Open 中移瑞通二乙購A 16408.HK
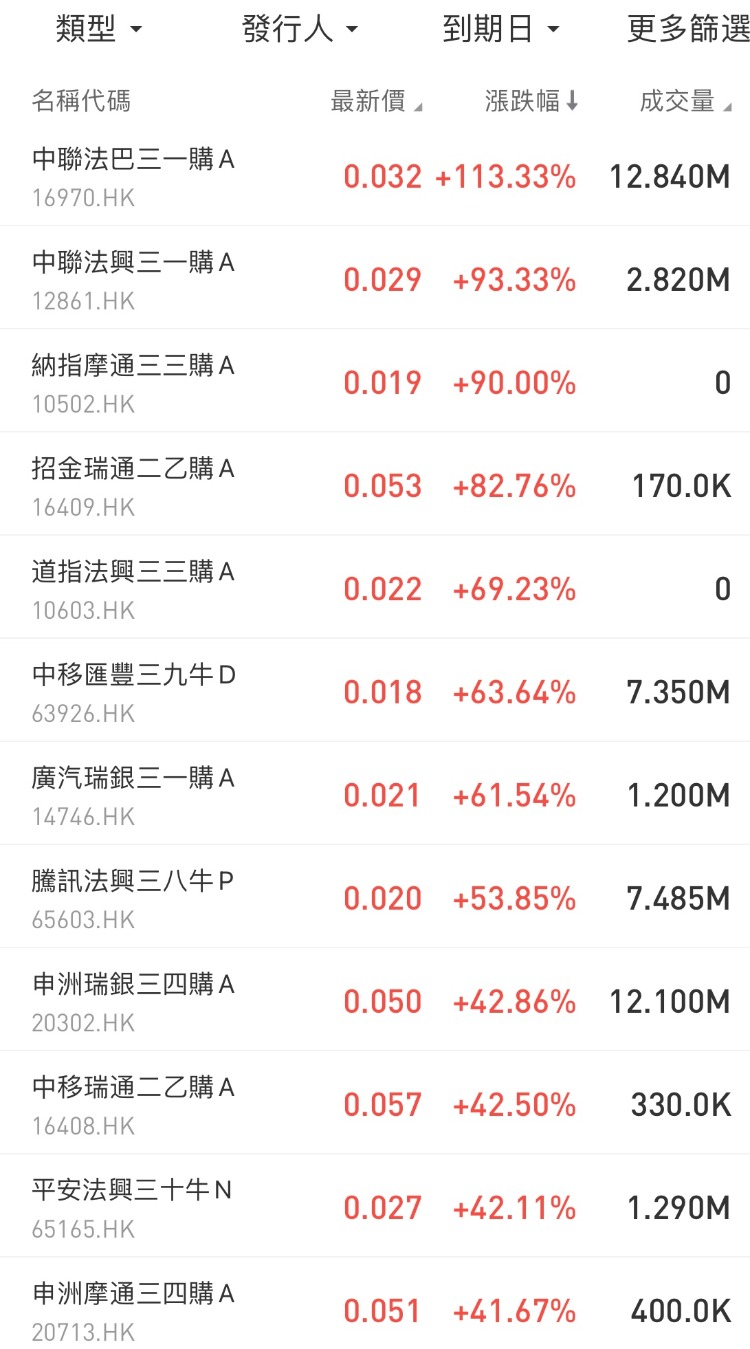The width and height of the screenshot is (750, 1349). (x=375, y=1104)
